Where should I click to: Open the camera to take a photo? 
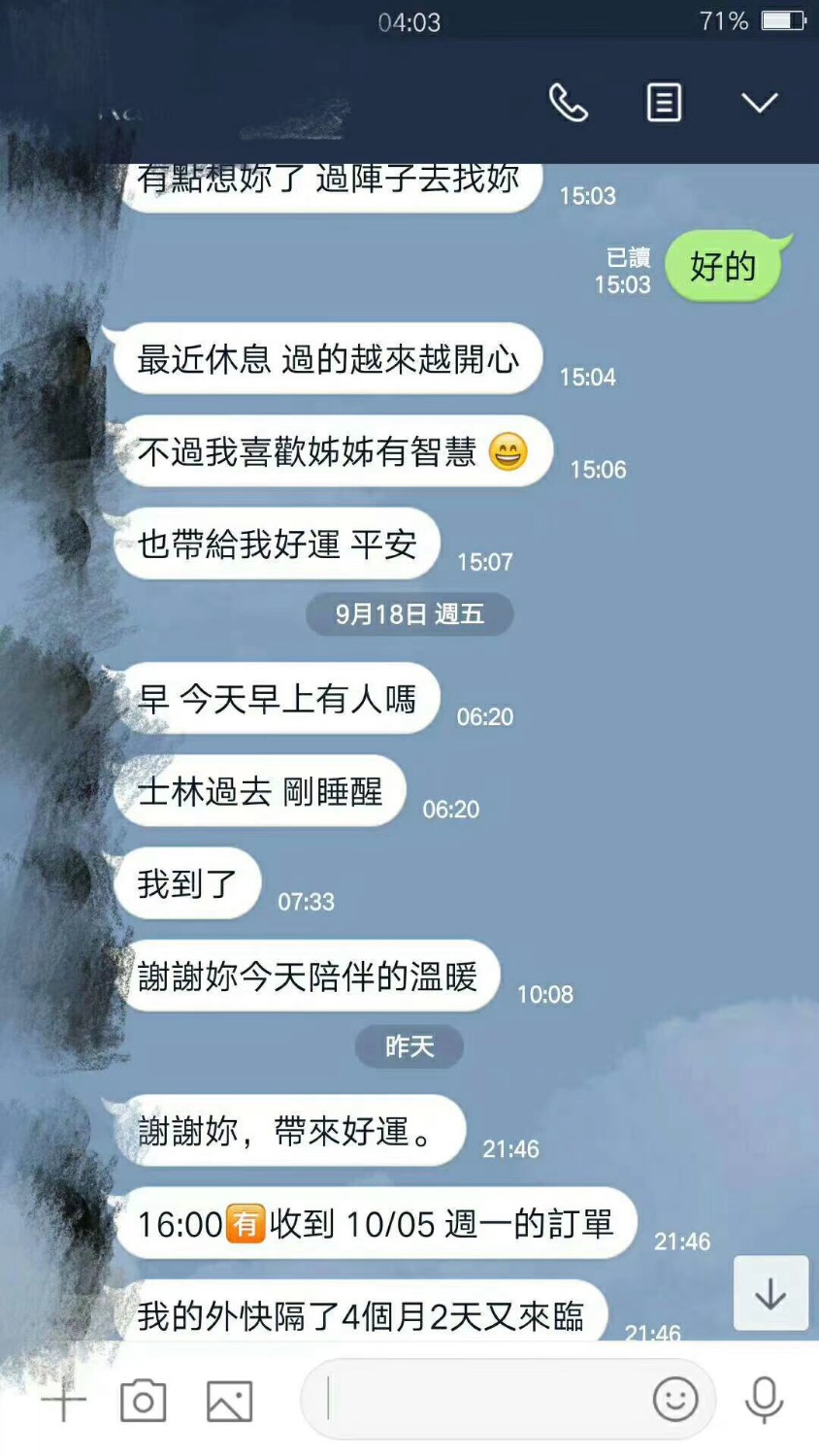[x=143, y=1401]
